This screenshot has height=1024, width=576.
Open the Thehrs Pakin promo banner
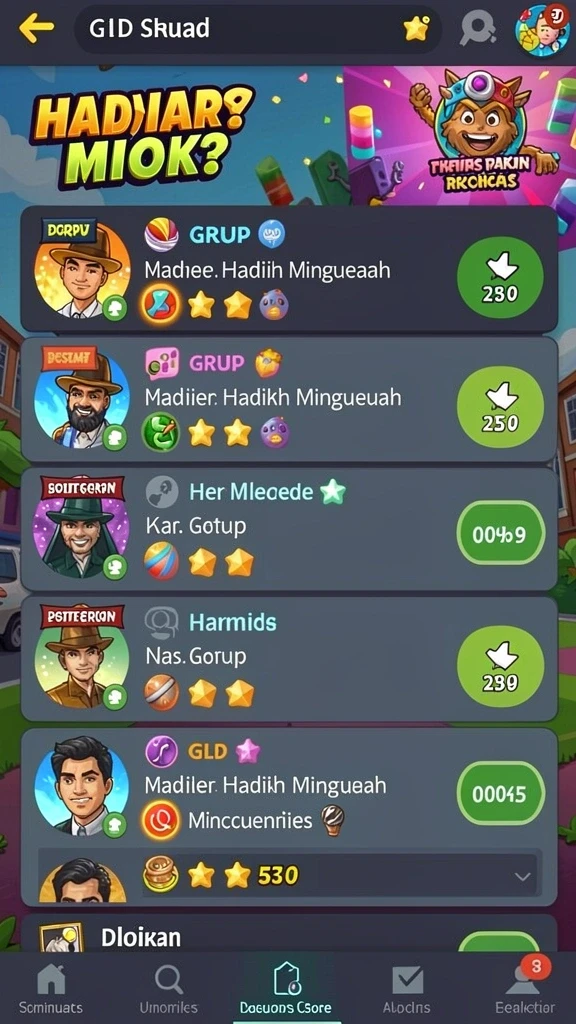pos(459,135)
